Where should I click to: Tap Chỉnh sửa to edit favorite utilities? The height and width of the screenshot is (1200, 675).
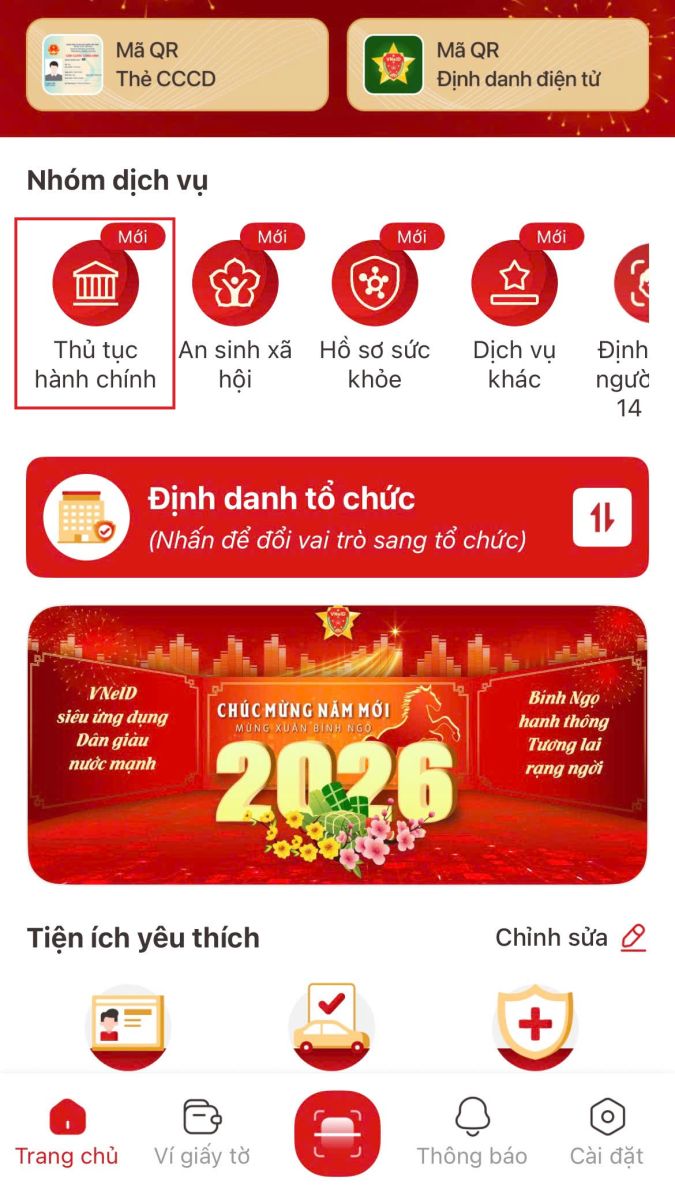tap(570, 938)
